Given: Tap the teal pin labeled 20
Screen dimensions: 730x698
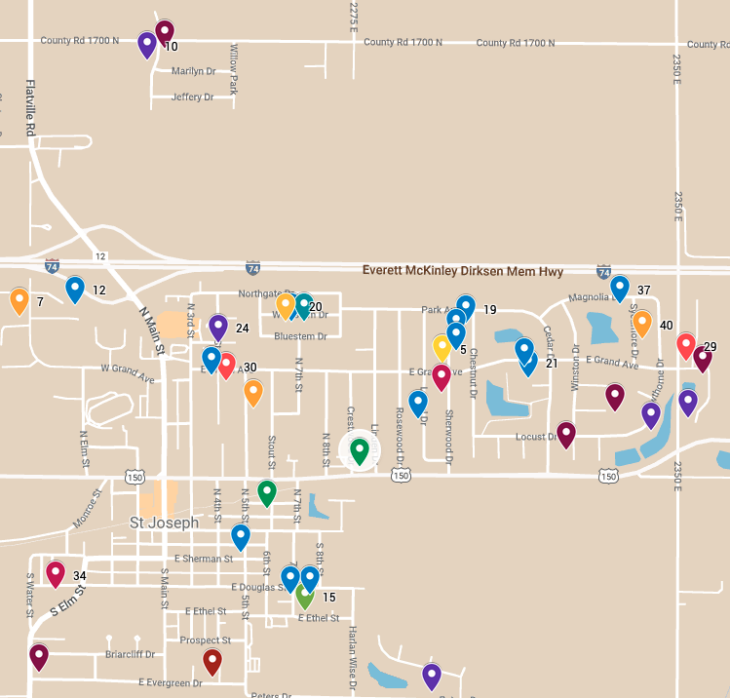Looking at the screenshot, I should click(x=303, y=306).
